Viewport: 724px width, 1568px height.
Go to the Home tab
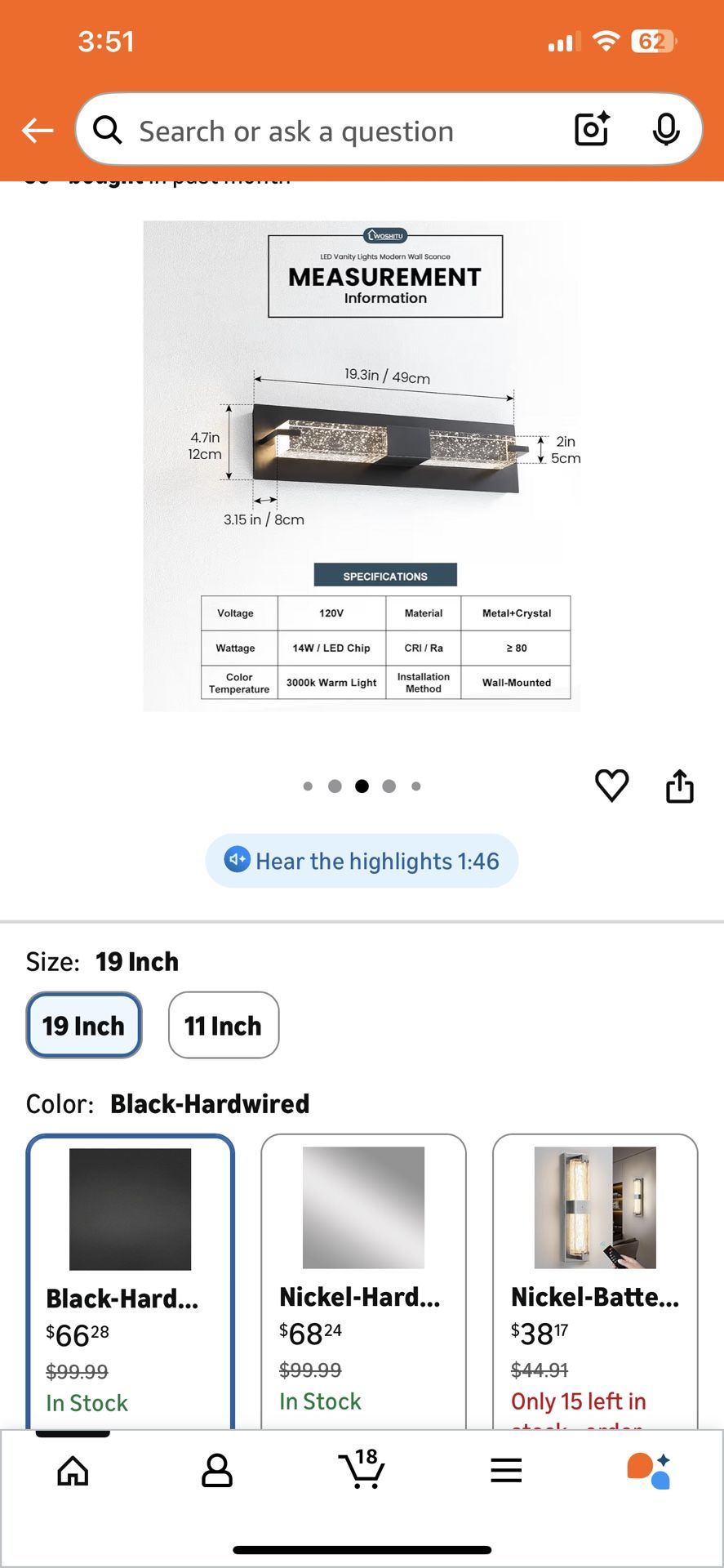pyautogui.click(x=73, y=1470)
